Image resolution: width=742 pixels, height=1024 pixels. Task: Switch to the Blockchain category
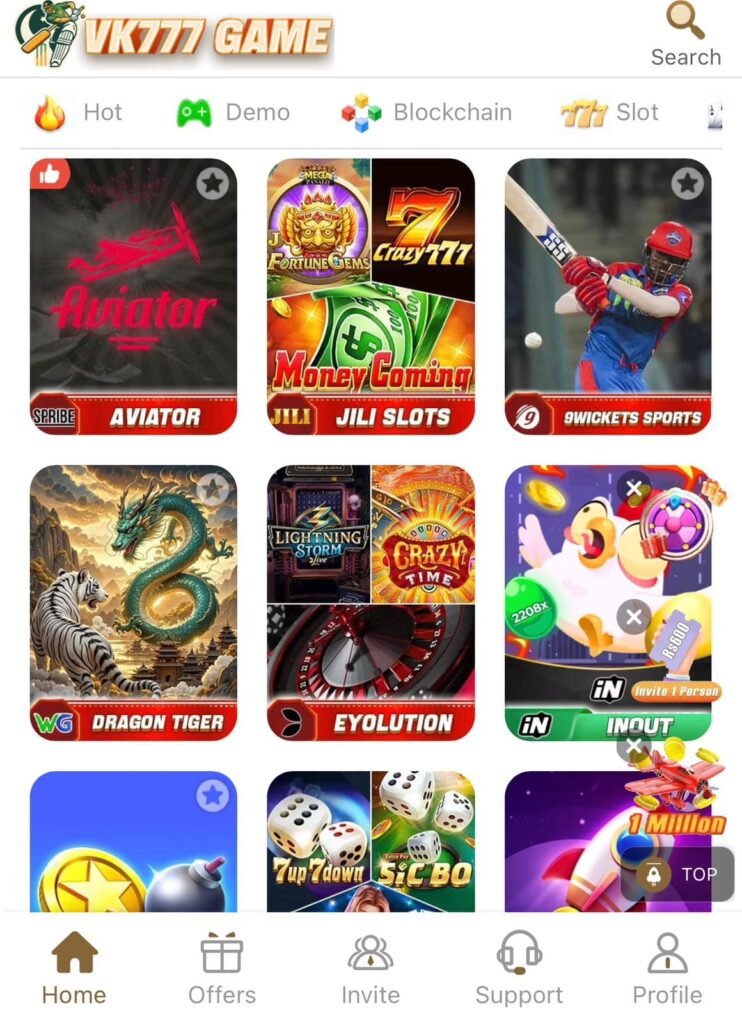(x=427, y=113)
